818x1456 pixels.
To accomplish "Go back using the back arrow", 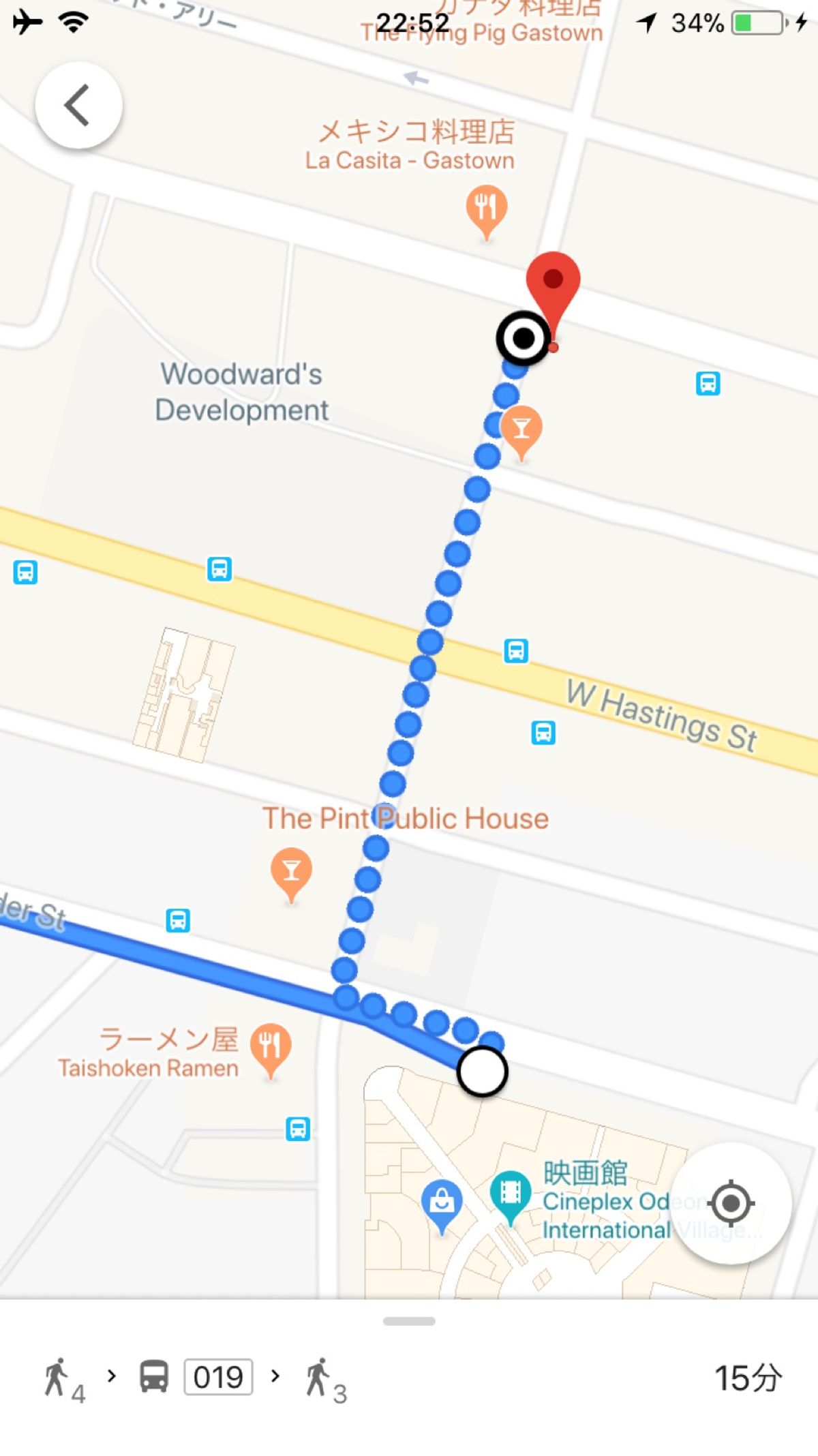I will (78, 106).
